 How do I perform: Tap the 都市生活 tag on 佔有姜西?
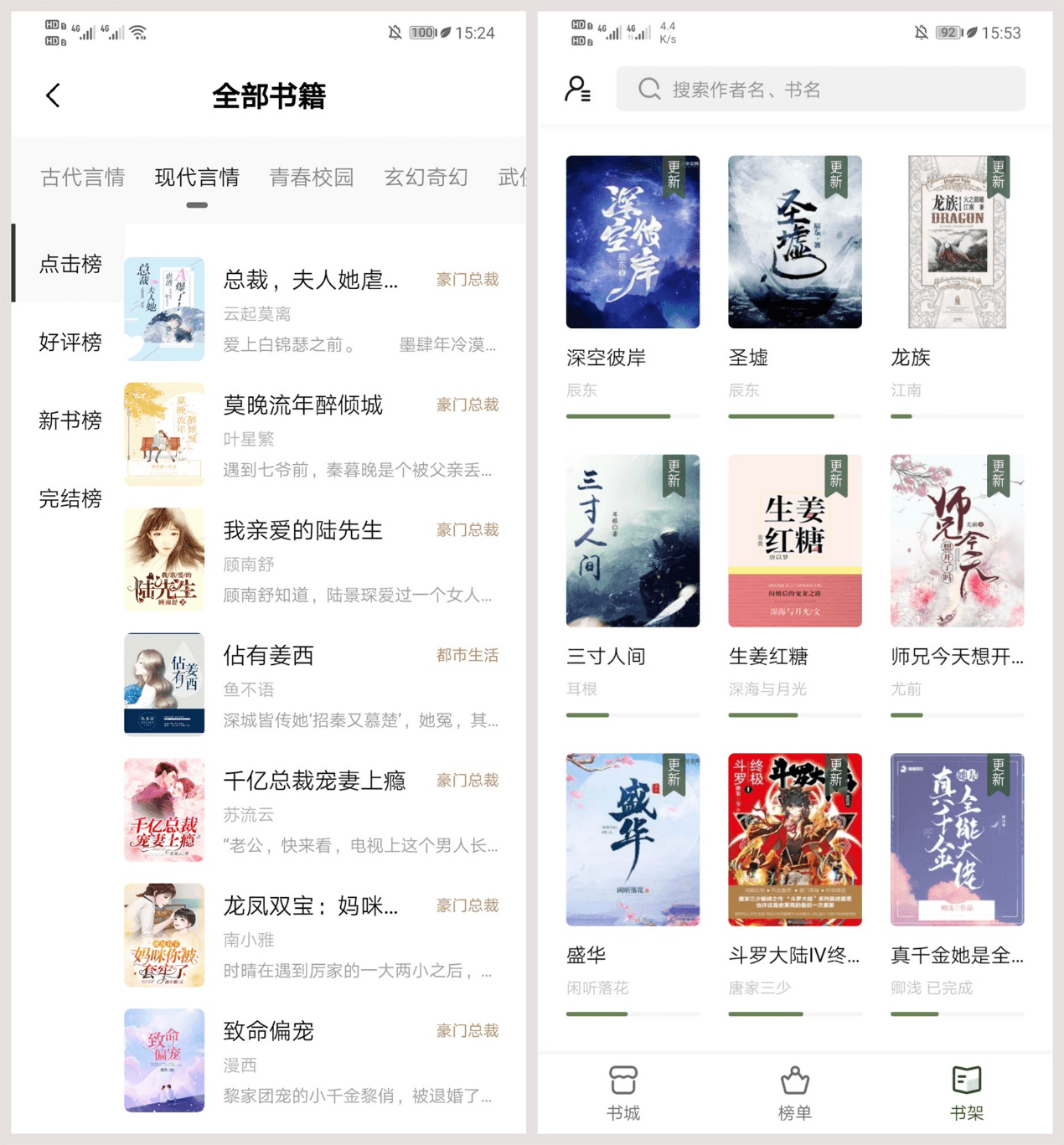click(467, 656)
